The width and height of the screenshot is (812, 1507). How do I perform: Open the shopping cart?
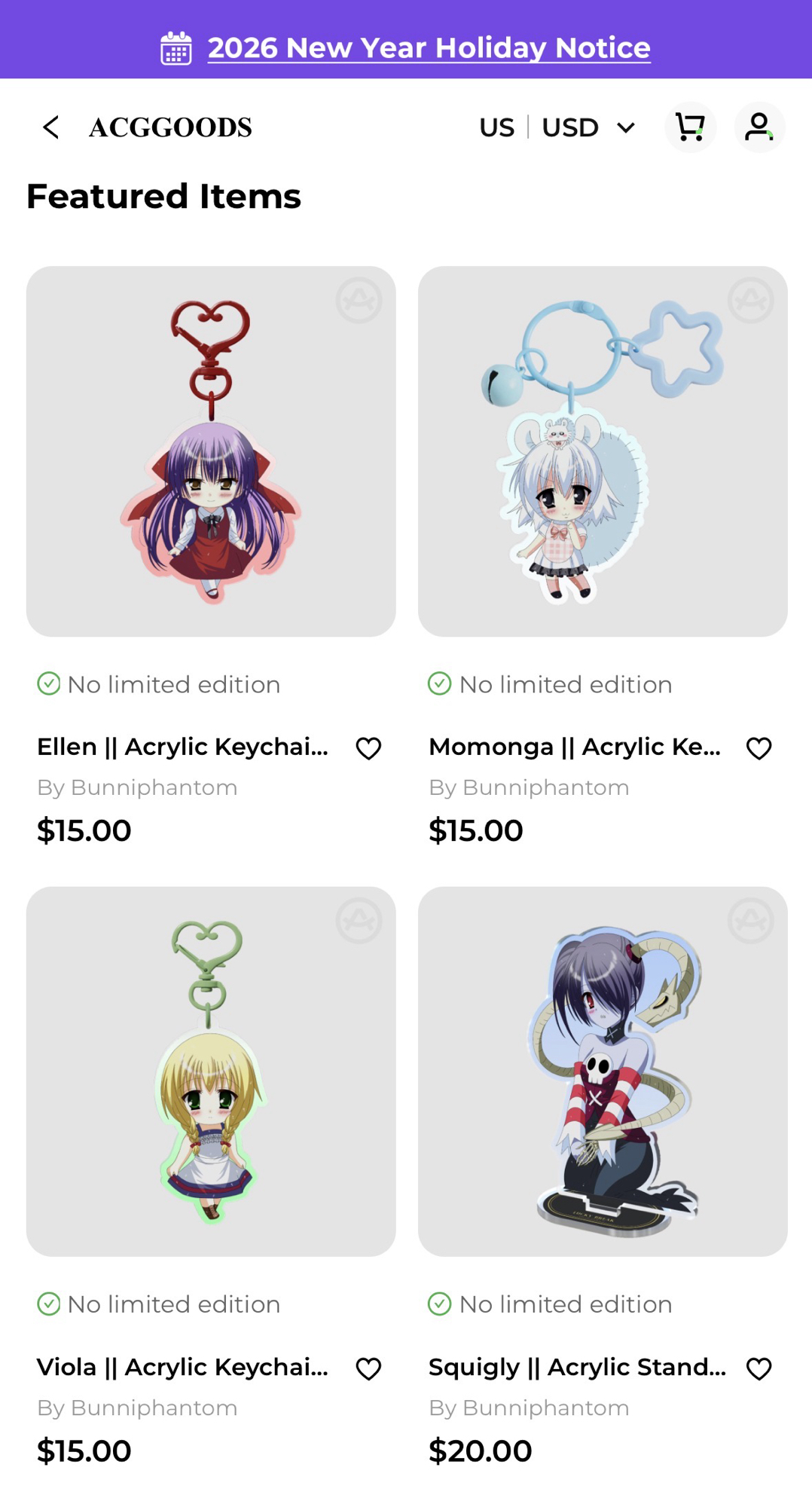click(689, 127)
